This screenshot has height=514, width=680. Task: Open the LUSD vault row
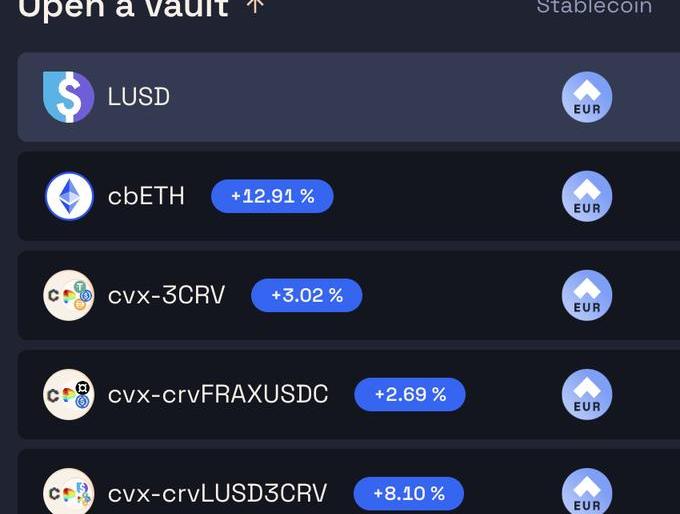coord(139,97)
